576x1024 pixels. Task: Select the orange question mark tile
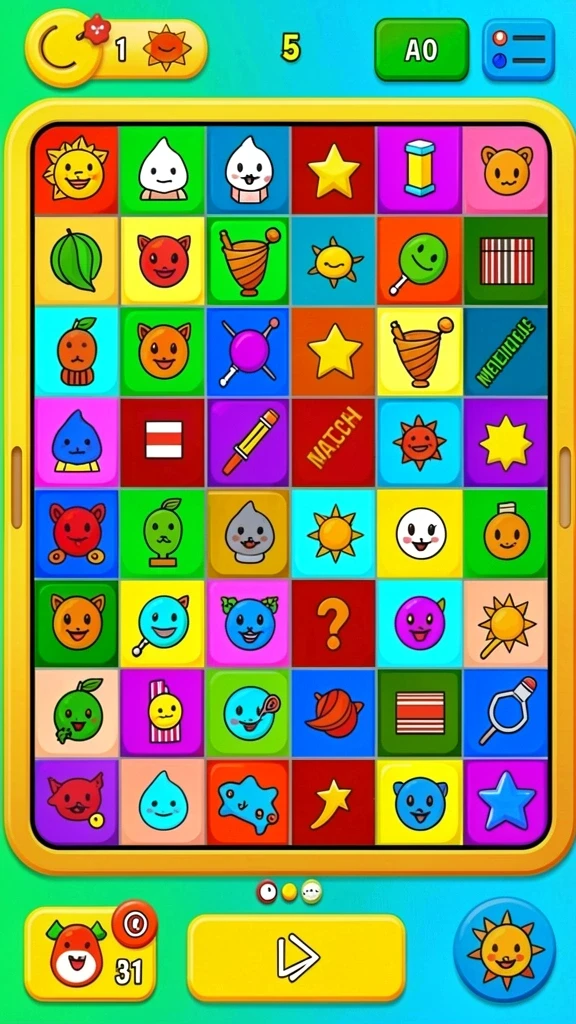[x=333, y=624]
